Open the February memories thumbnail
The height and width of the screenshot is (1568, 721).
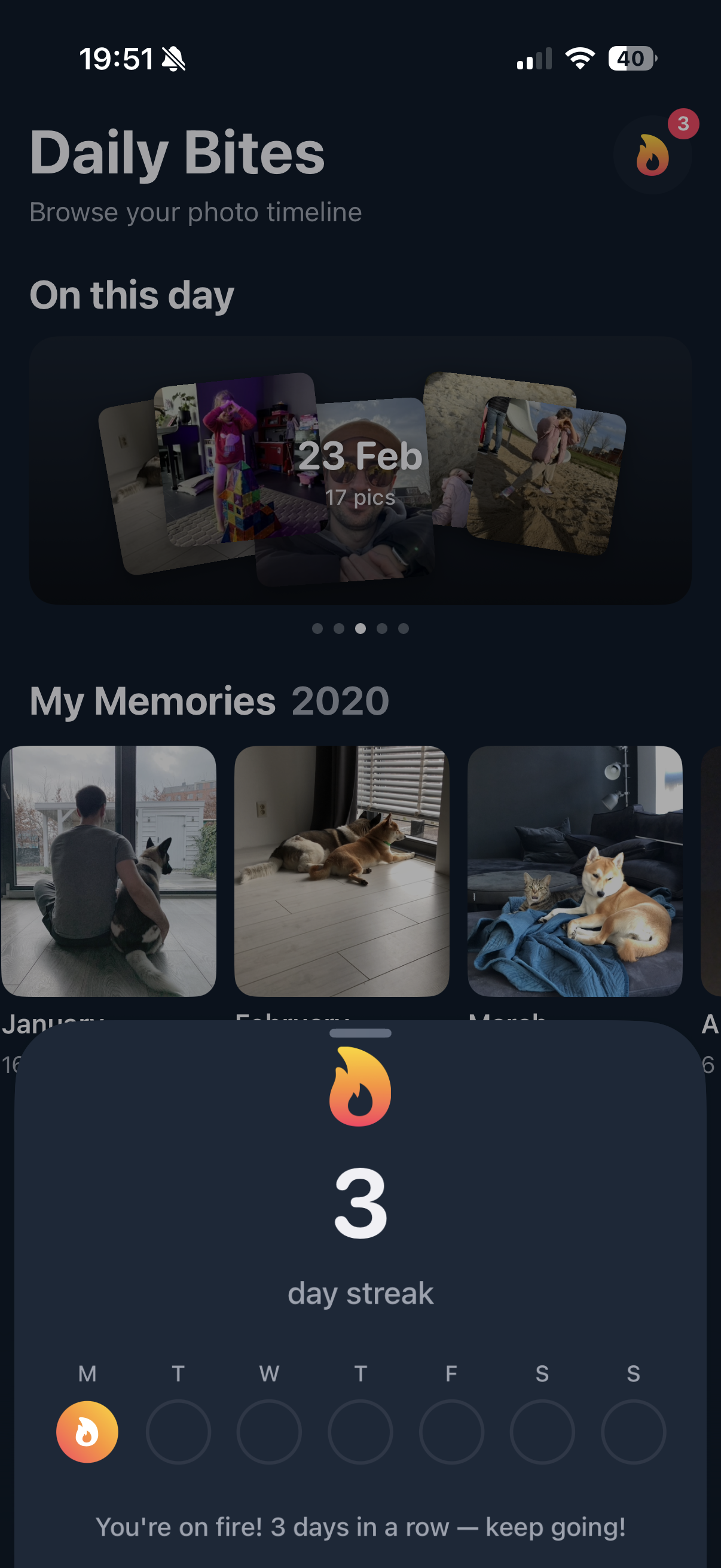[x=341, y=871]
